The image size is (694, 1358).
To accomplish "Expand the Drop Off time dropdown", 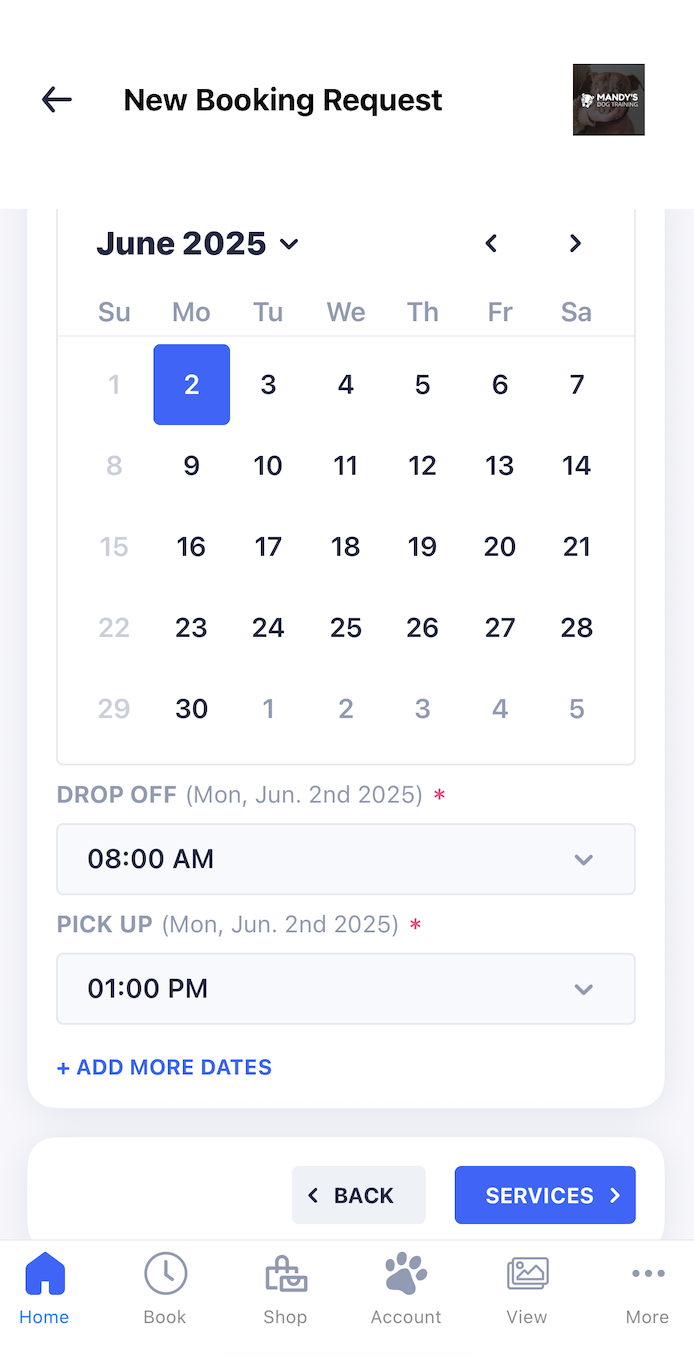I will pos(345,859).
